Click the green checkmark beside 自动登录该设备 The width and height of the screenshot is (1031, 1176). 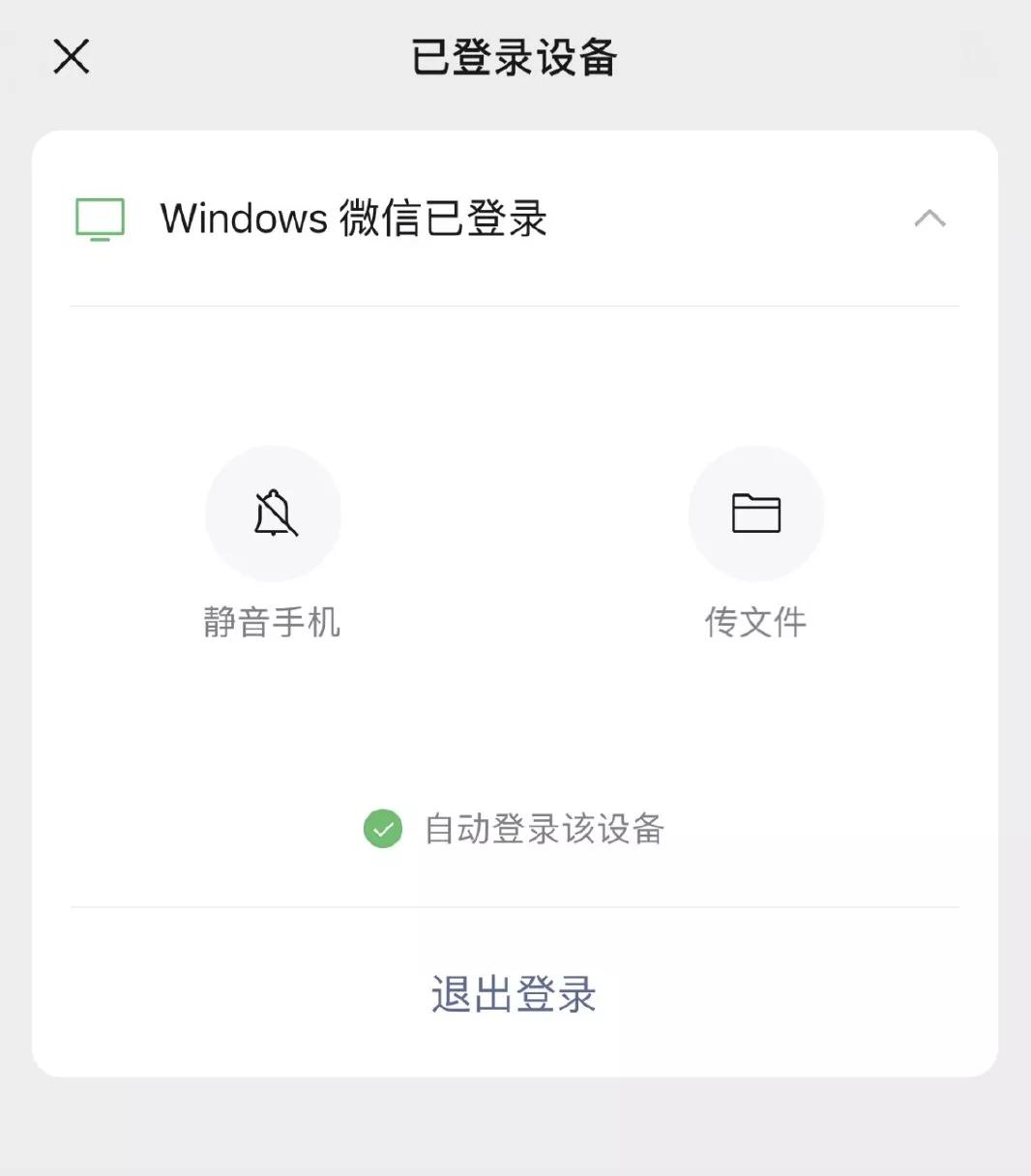click(x=382, y=829)
